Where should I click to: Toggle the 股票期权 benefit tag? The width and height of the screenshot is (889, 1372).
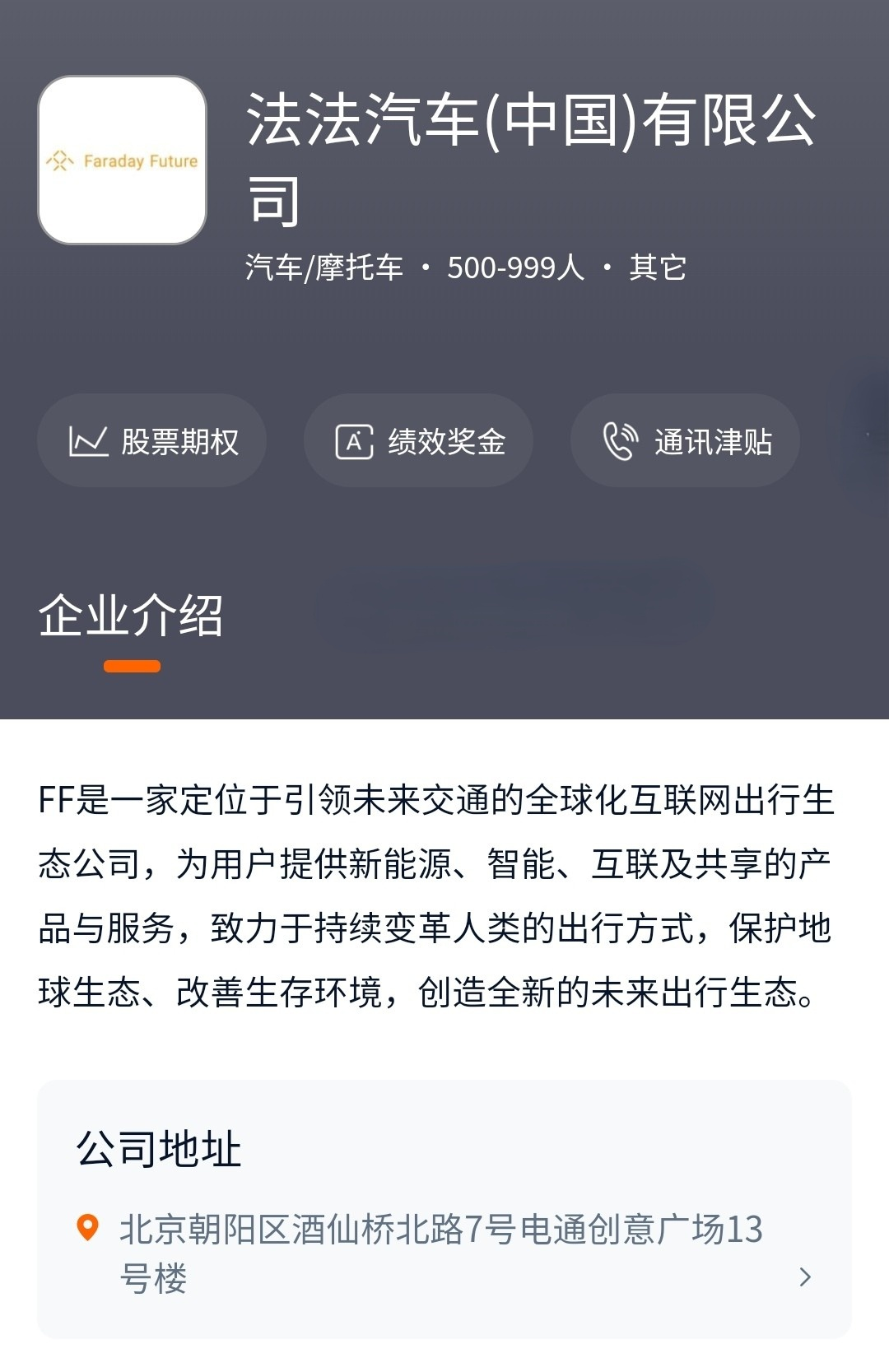coord(151,441)
